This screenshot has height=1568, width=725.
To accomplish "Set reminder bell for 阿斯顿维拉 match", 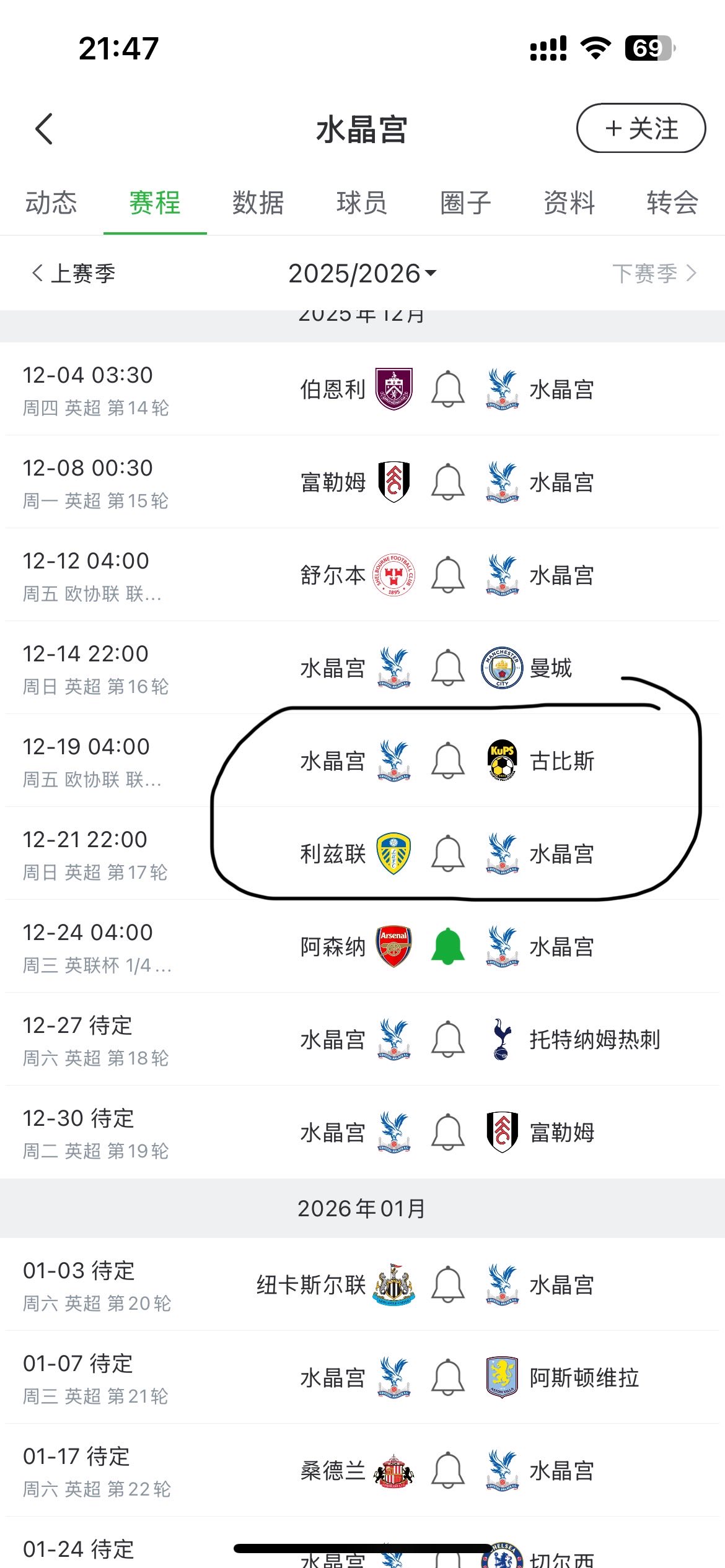I will [448, 1378].
